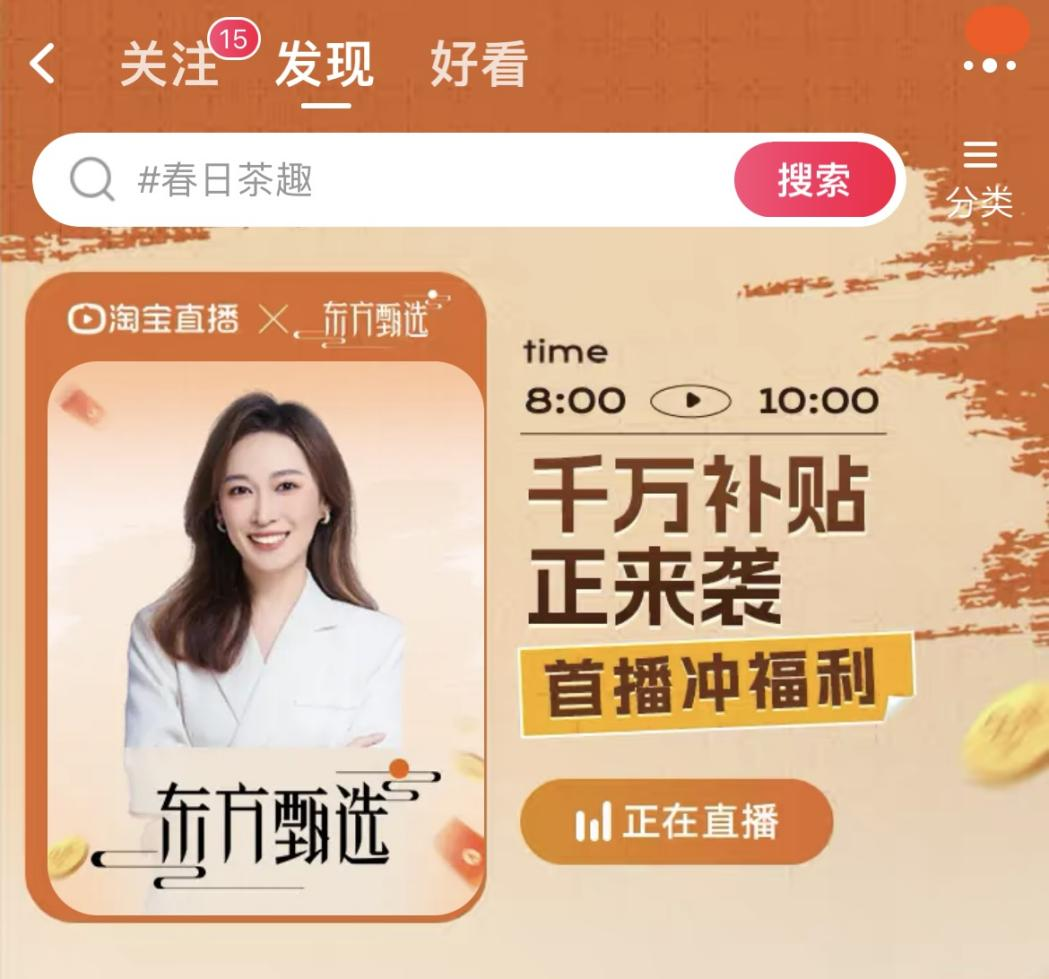The height and width of the screenshot is (979, 1049).
Task: Select the 发现 tab
Action: tap(325, 65)
